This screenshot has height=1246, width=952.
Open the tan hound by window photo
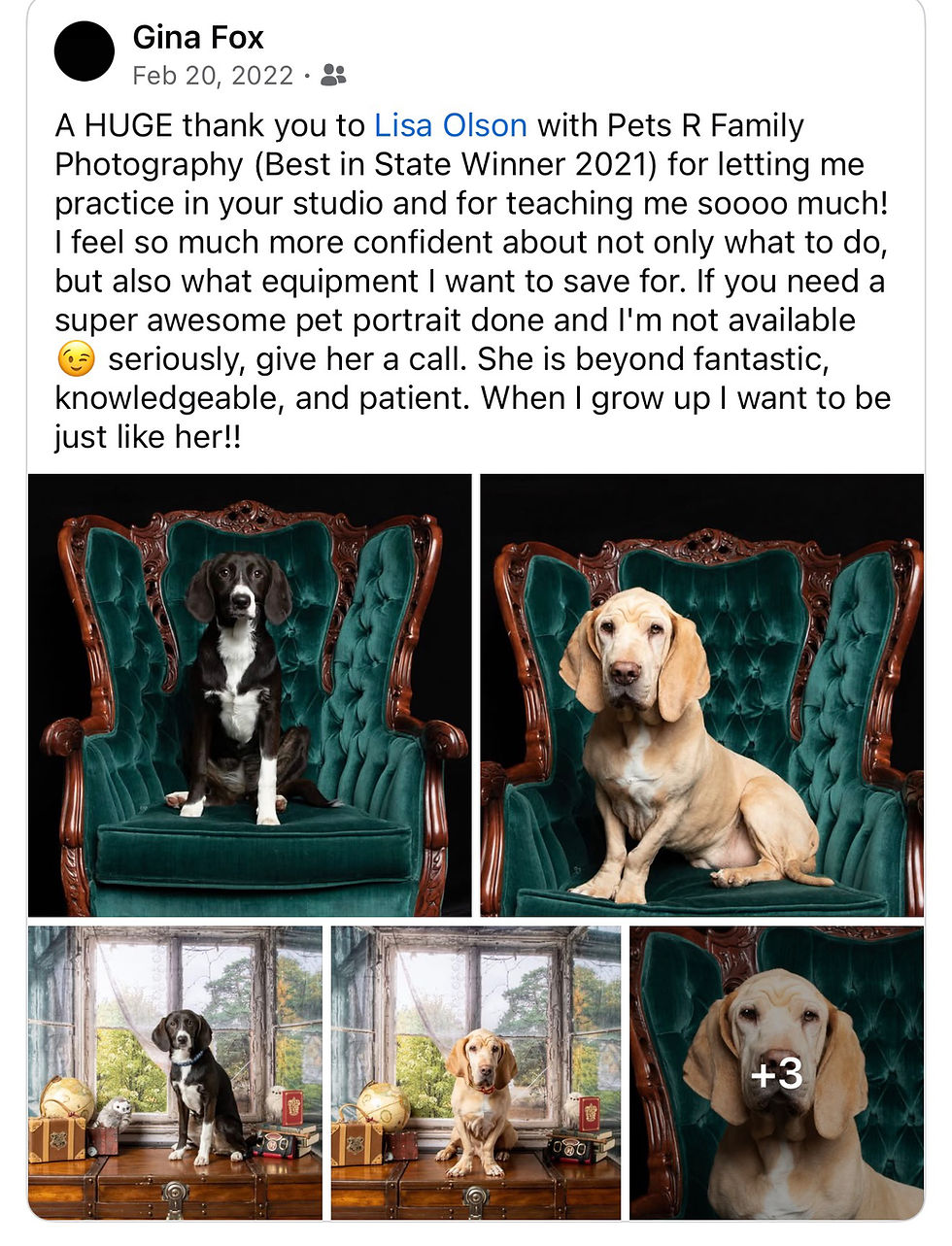tap(476, 1072)
